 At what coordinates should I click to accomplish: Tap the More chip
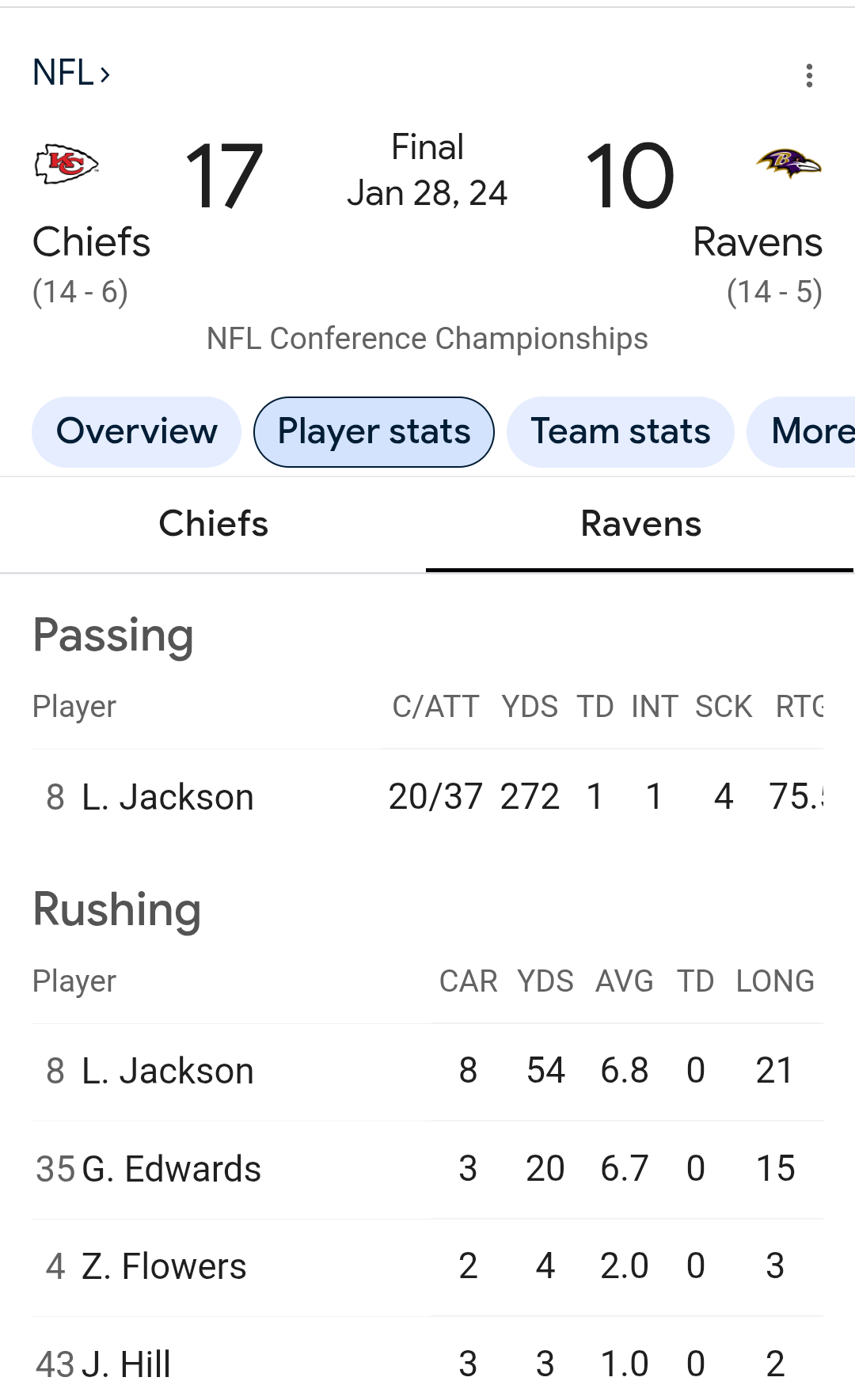[807, 432]
